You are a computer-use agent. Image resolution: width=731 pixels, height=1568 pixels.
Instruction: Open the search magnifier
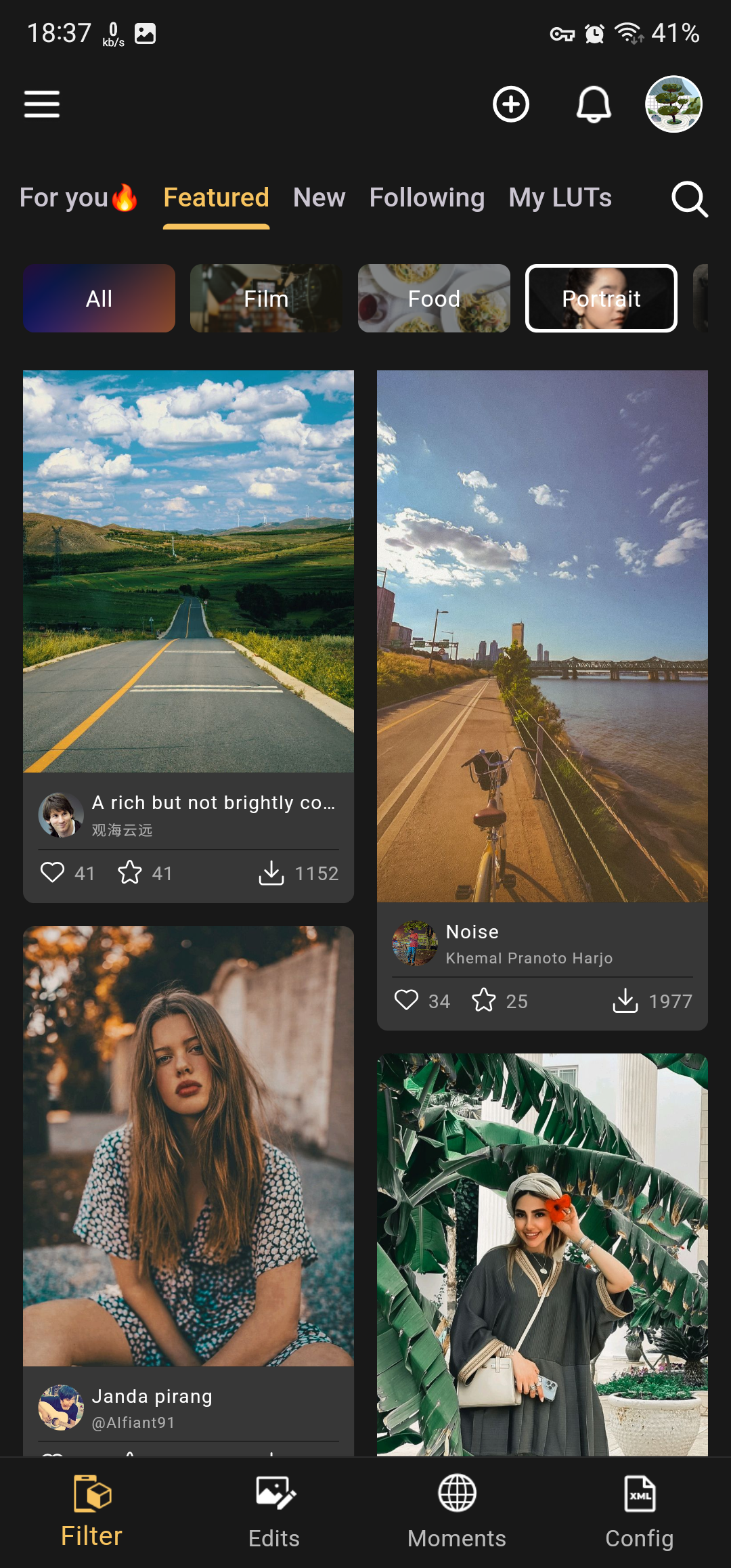689,199
